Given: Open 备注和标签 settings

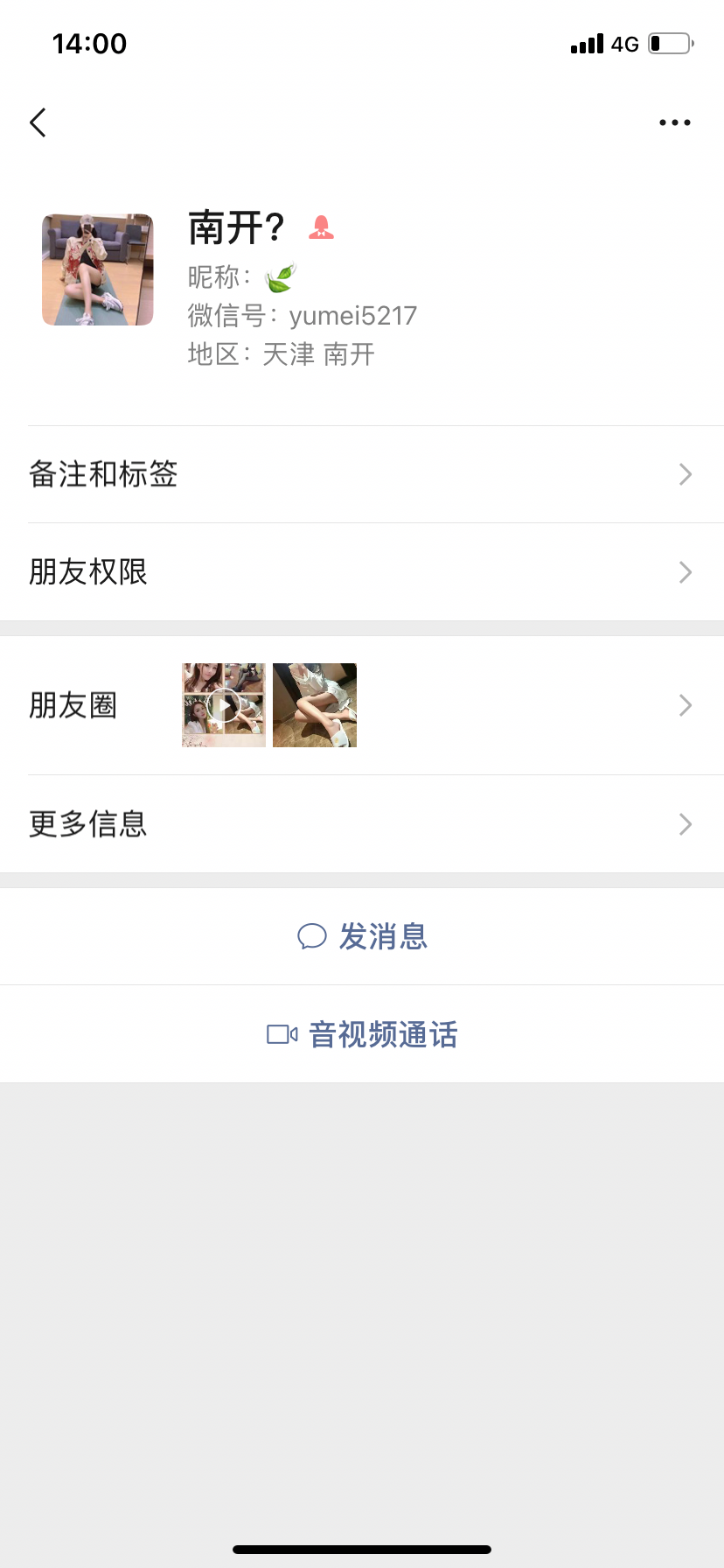Looking at the screenshot, I should 362,474.
